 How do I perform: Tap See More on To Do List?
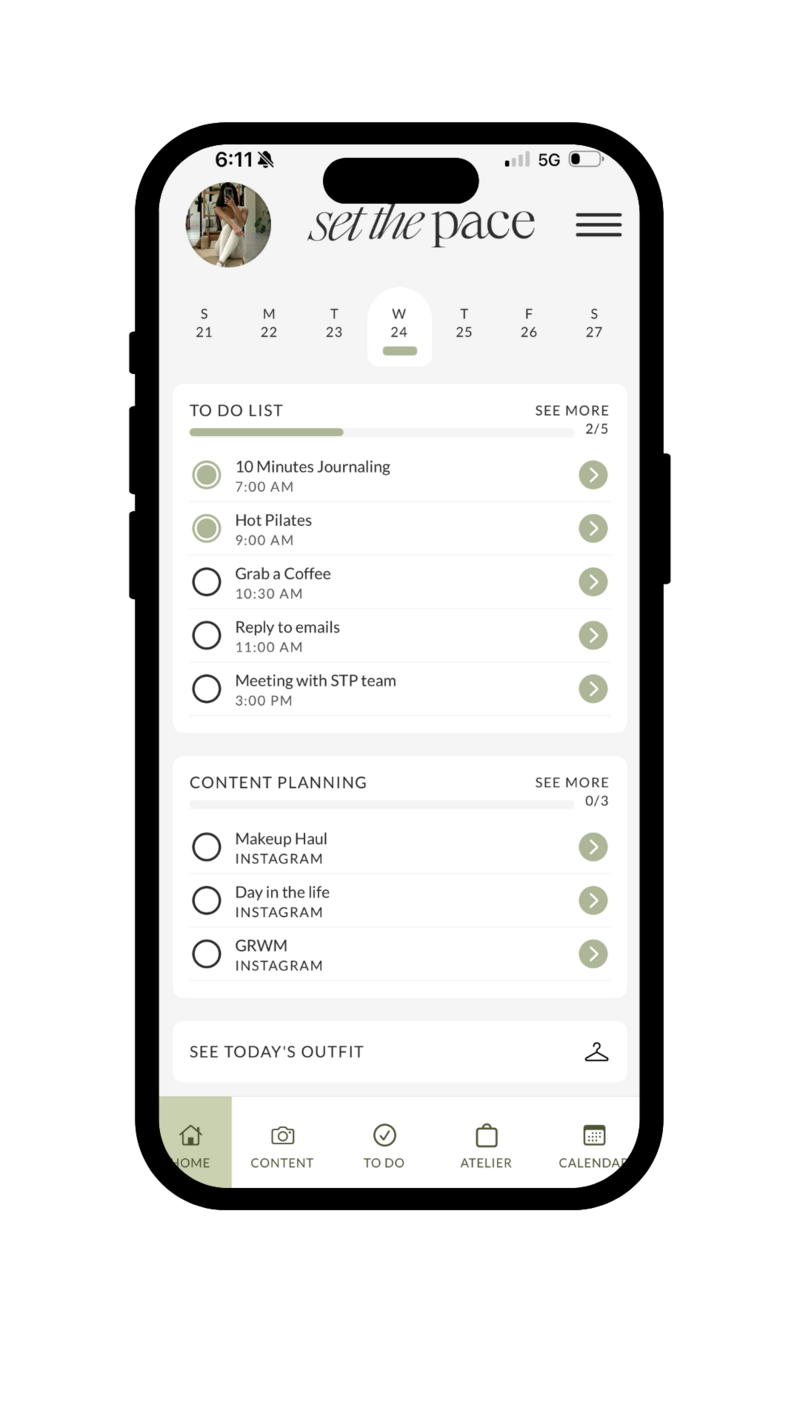click(571, 410)
